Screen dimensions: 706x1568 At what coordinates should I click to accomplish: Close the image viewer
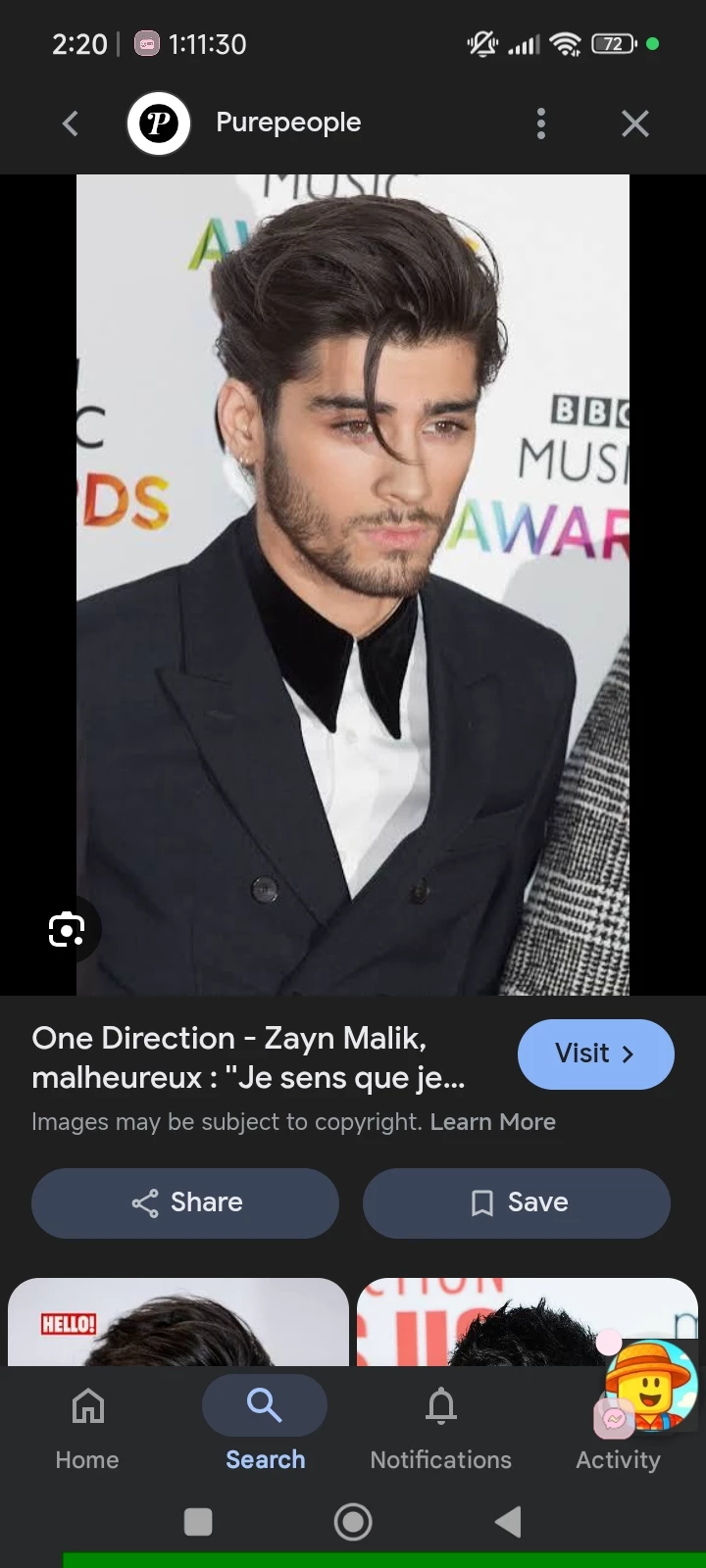pyautogui.click(x=635, y=123)
